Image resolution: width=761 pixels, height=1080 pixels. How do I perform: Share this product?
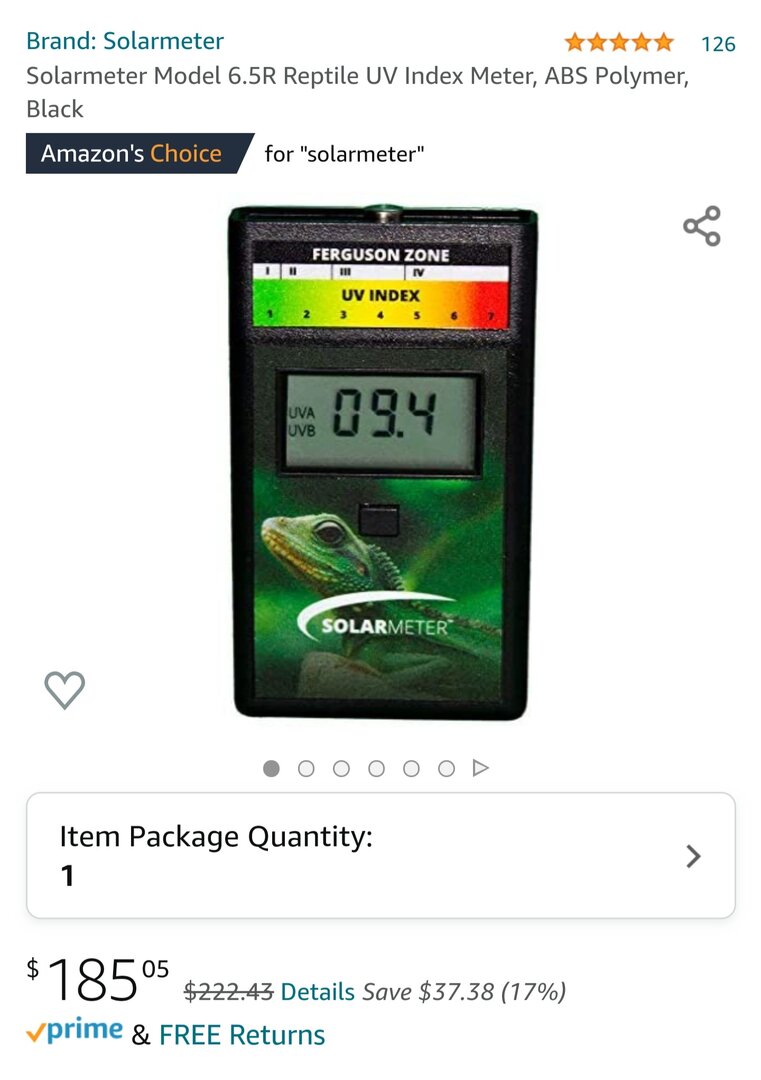[702, 226]
